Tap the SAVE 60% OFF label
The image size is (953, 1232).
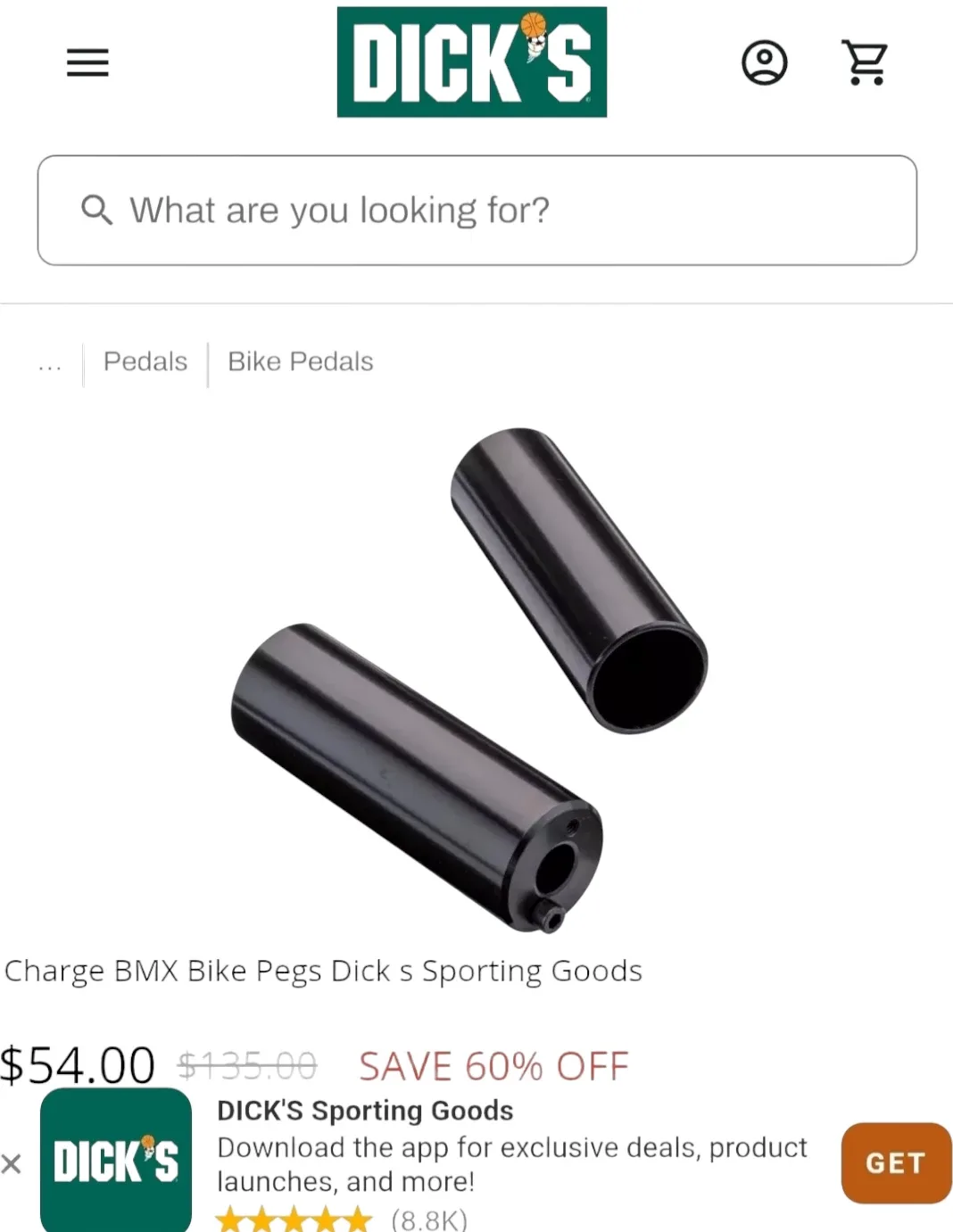coord(493,1065)
